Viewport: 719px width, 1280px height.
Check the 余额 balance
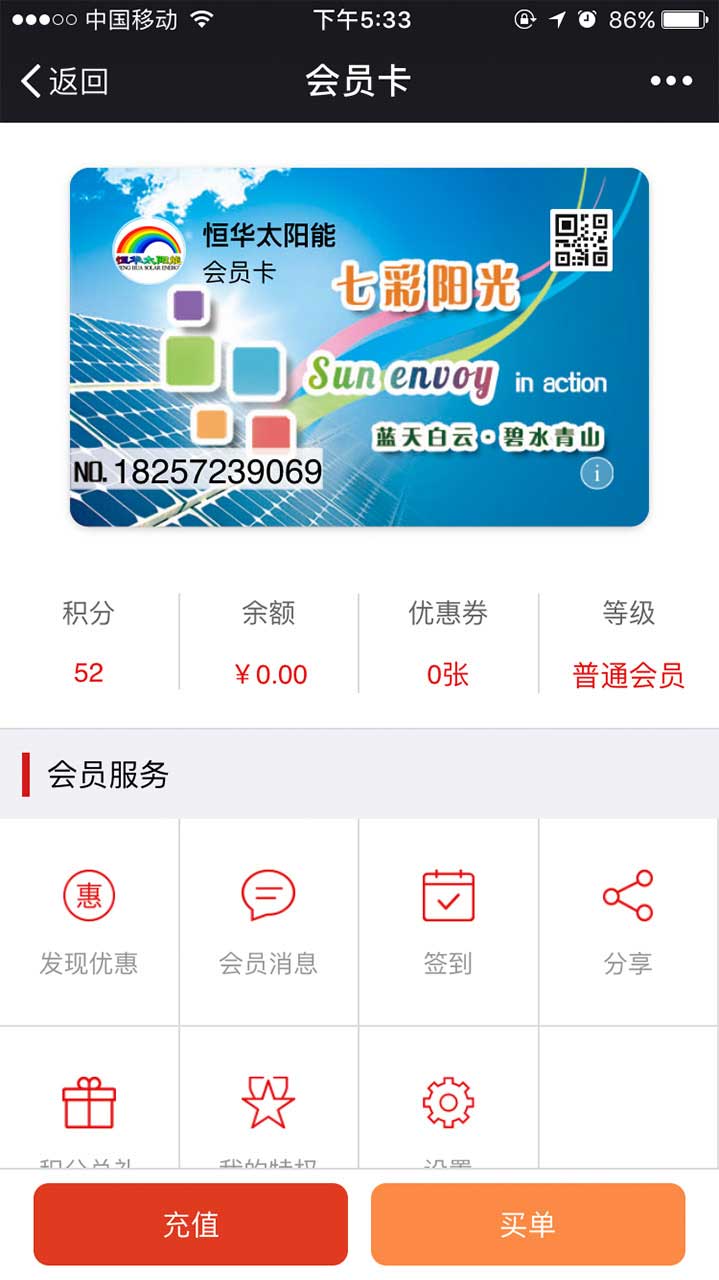(x=269, y=642)
